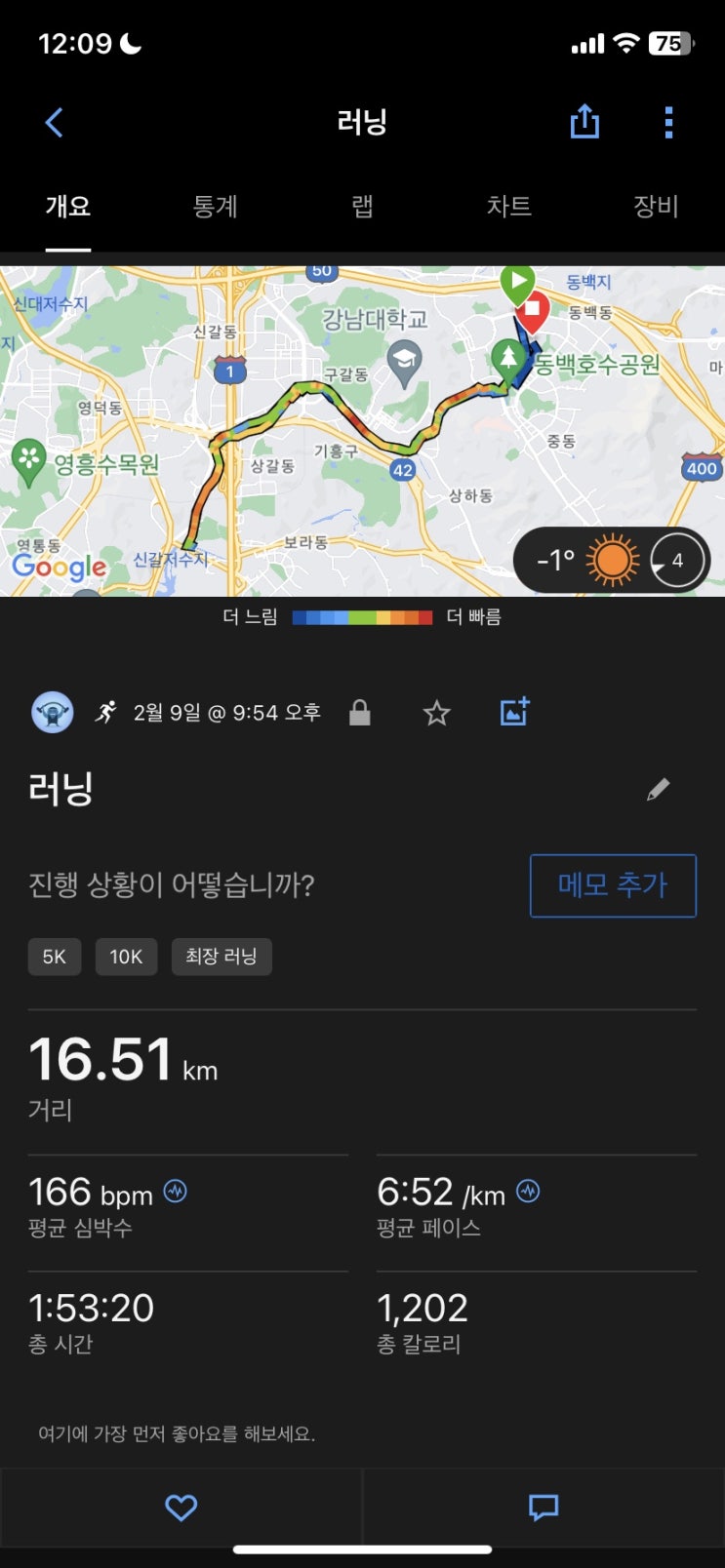Open the three-dot overflow menu
The height and width of the screenshot is (1568, 725).
click(x=668, y=123)
